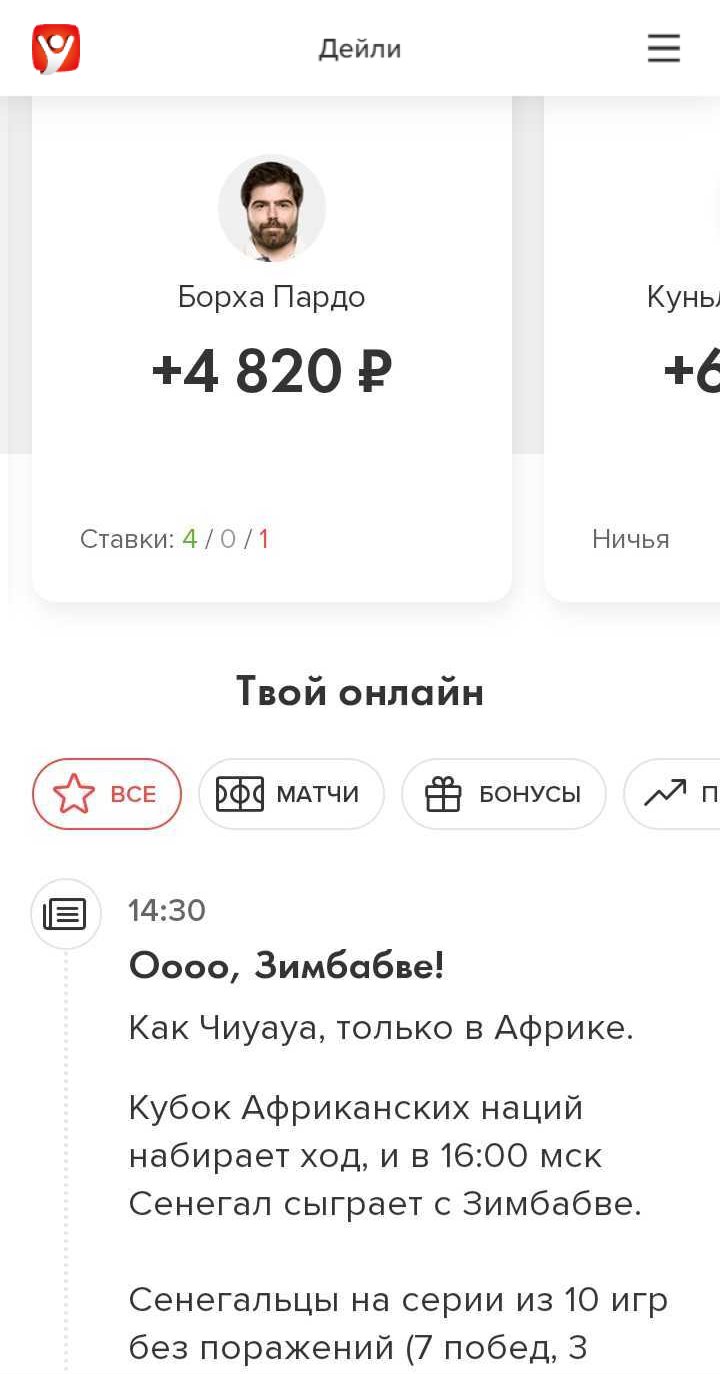This screenshot has width=720, height=1374.
Task: Switch to the МАТЧИ filter
Action: coord(291,794)
